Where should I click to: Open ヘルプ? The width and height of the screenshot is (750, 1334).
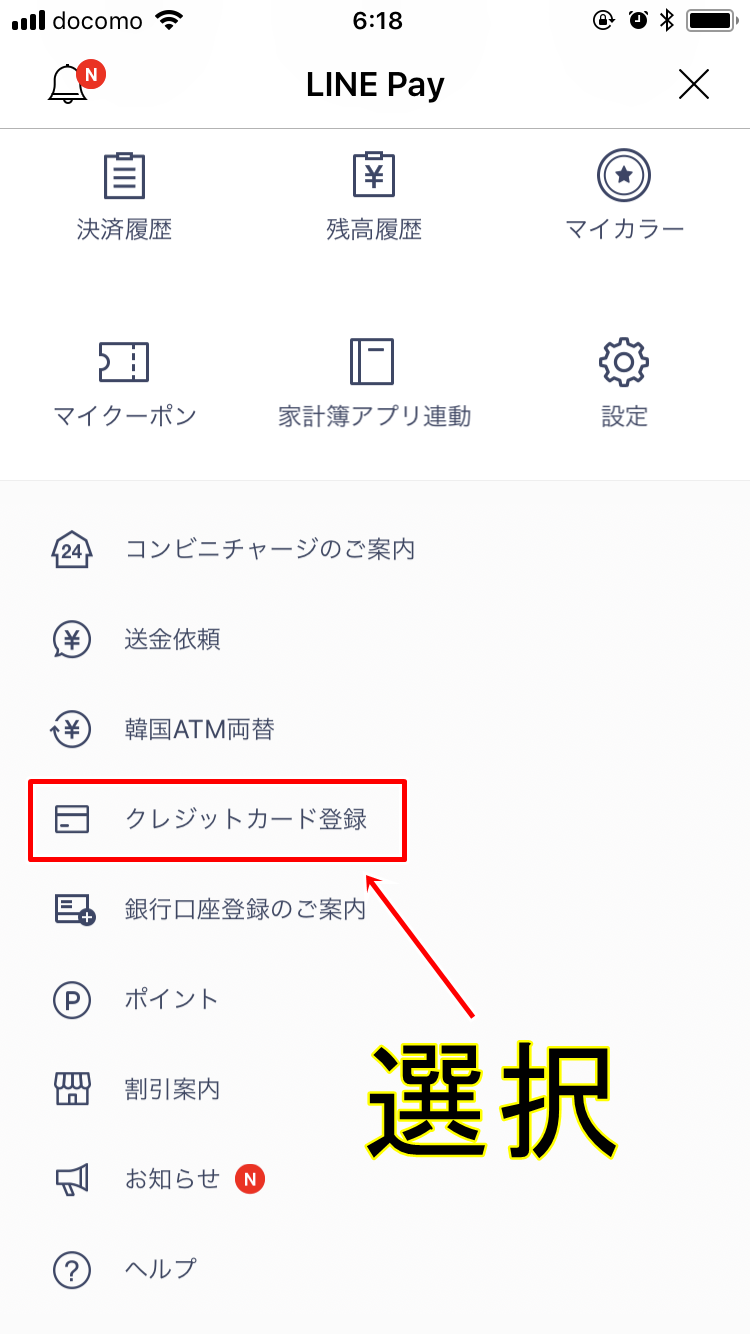375,1269
